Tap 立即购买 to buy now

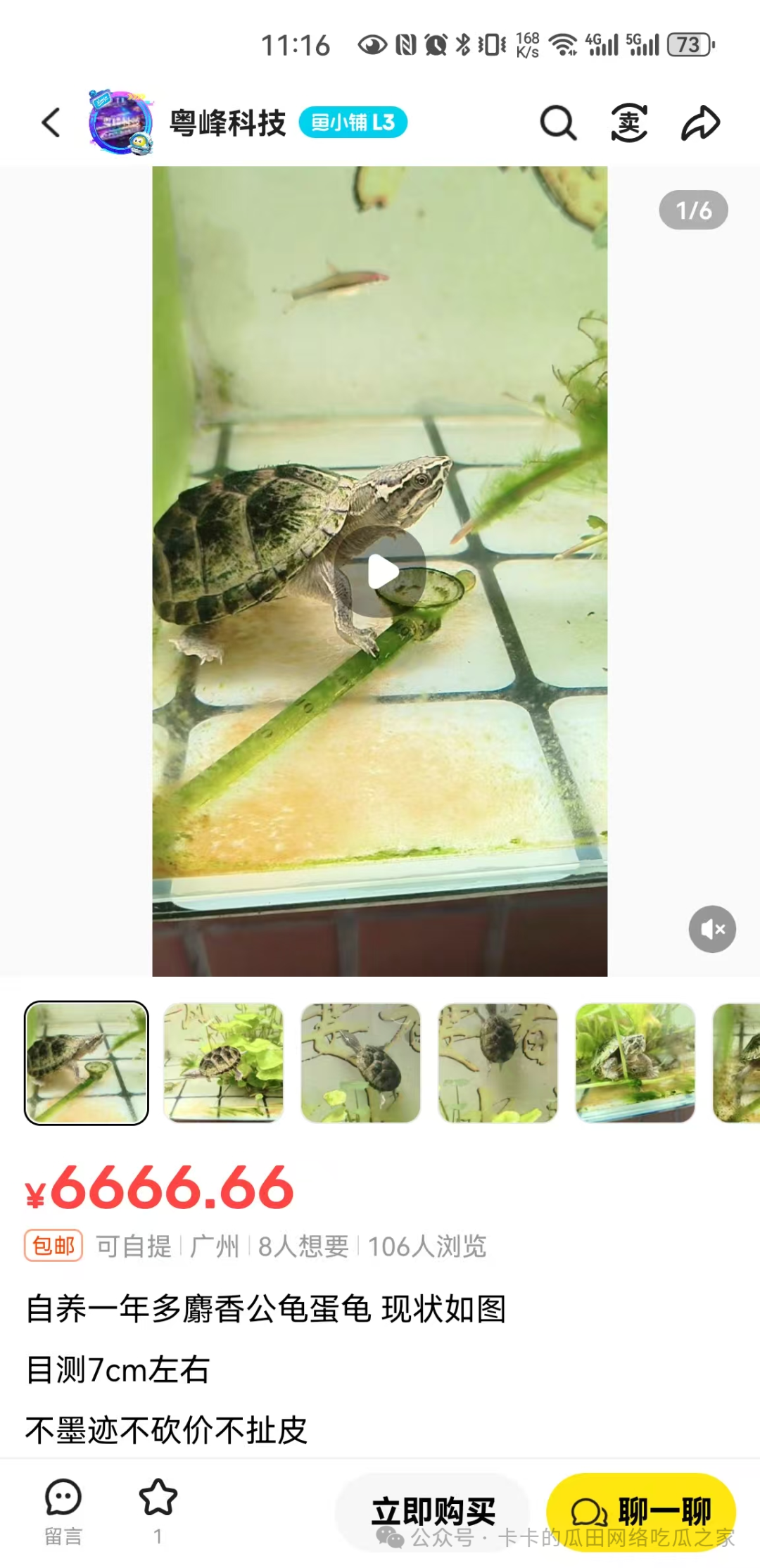pos(433,1510)
